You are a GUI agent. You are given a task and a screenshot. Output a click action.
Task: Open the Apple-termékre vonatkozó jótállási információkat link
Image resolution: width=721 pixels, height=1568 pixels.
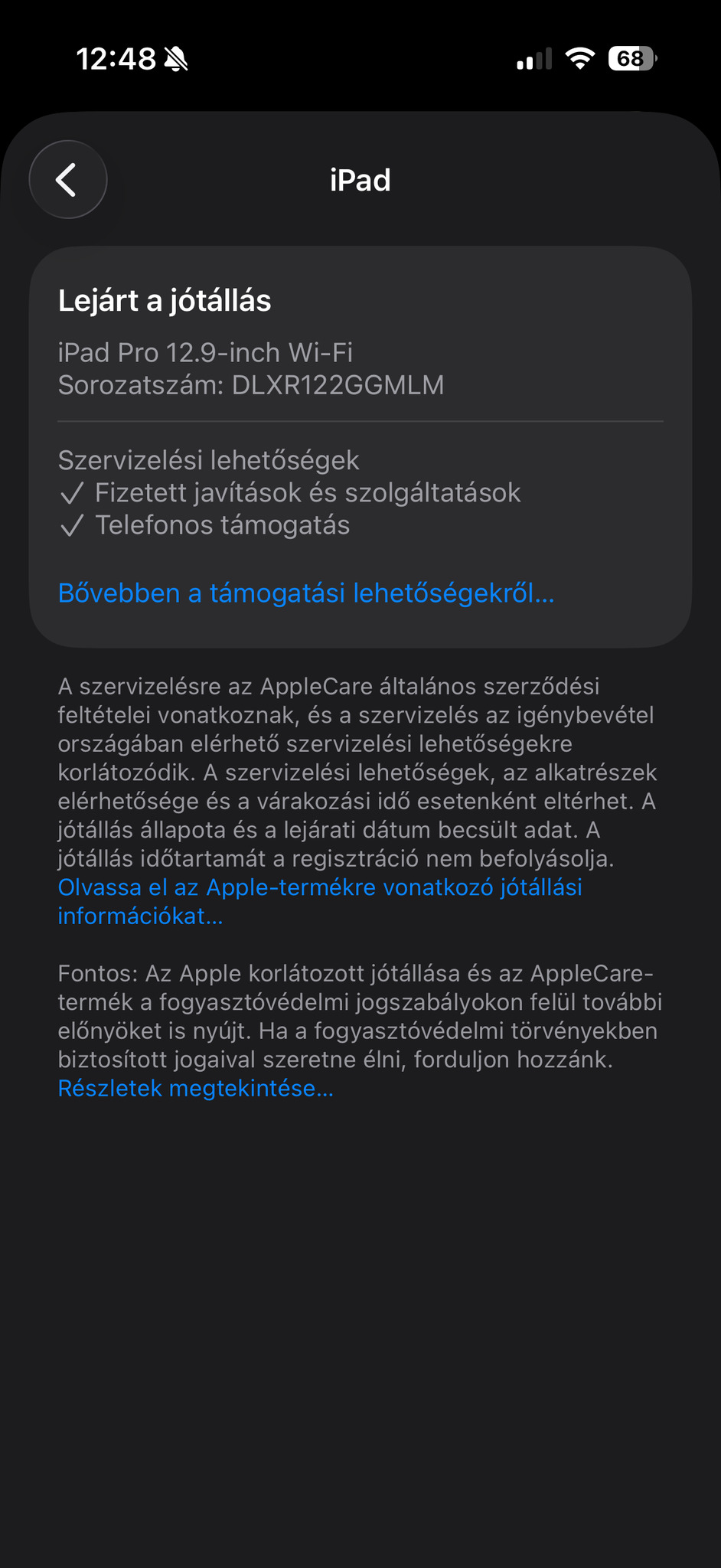coord(320,888)
